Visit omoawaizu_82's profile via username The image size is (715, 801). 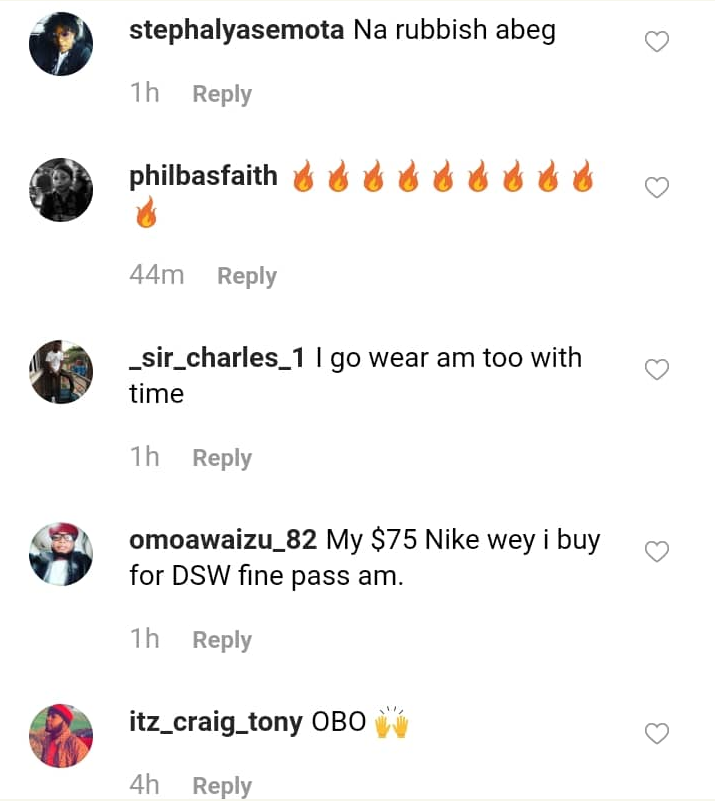223,541
